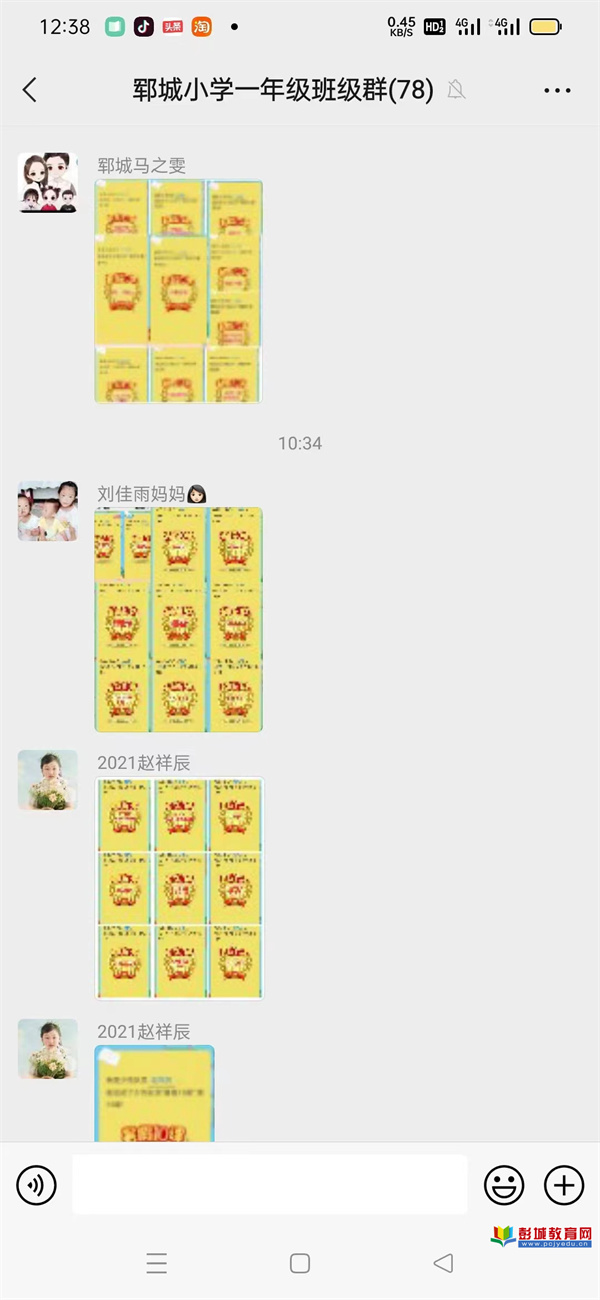This screenshot has height=1300, width=600.
Task: Open first 2021赵祥辰 nine-image message
Action: point(179,888)
